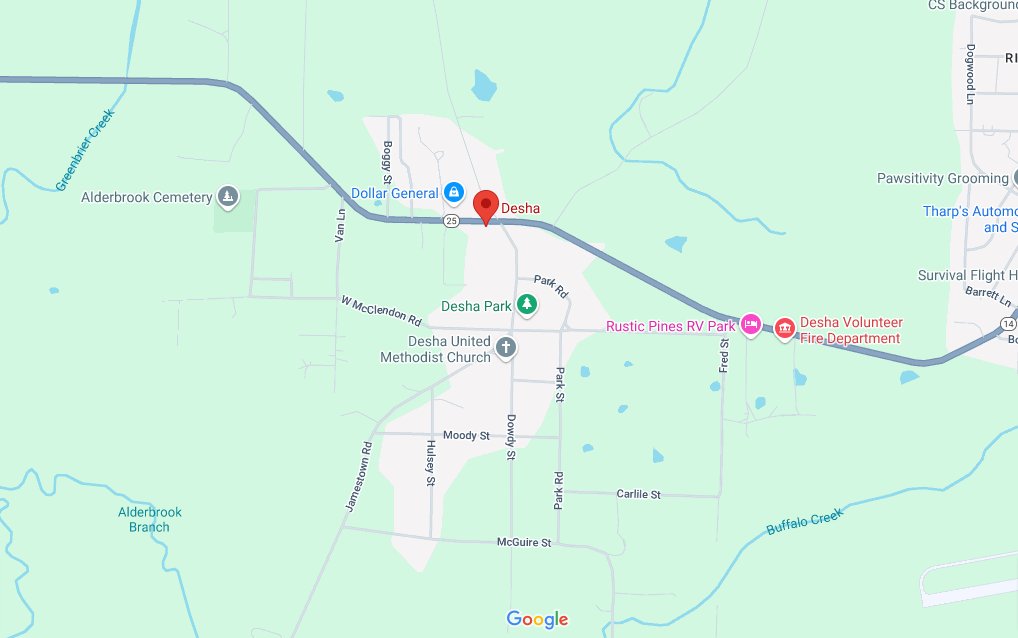Open Dollar General place marker

click(x=453, y=192)
